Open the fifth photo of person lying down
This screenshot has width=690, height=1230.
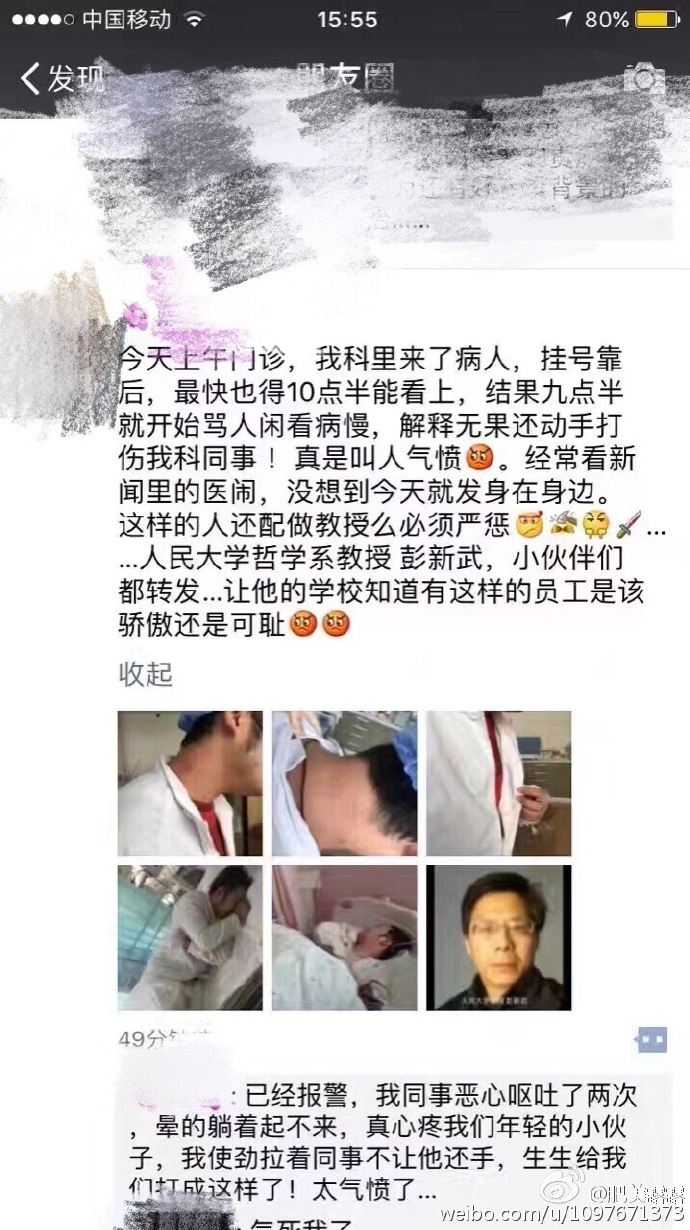pyautogui.click(x=344, y=937)
